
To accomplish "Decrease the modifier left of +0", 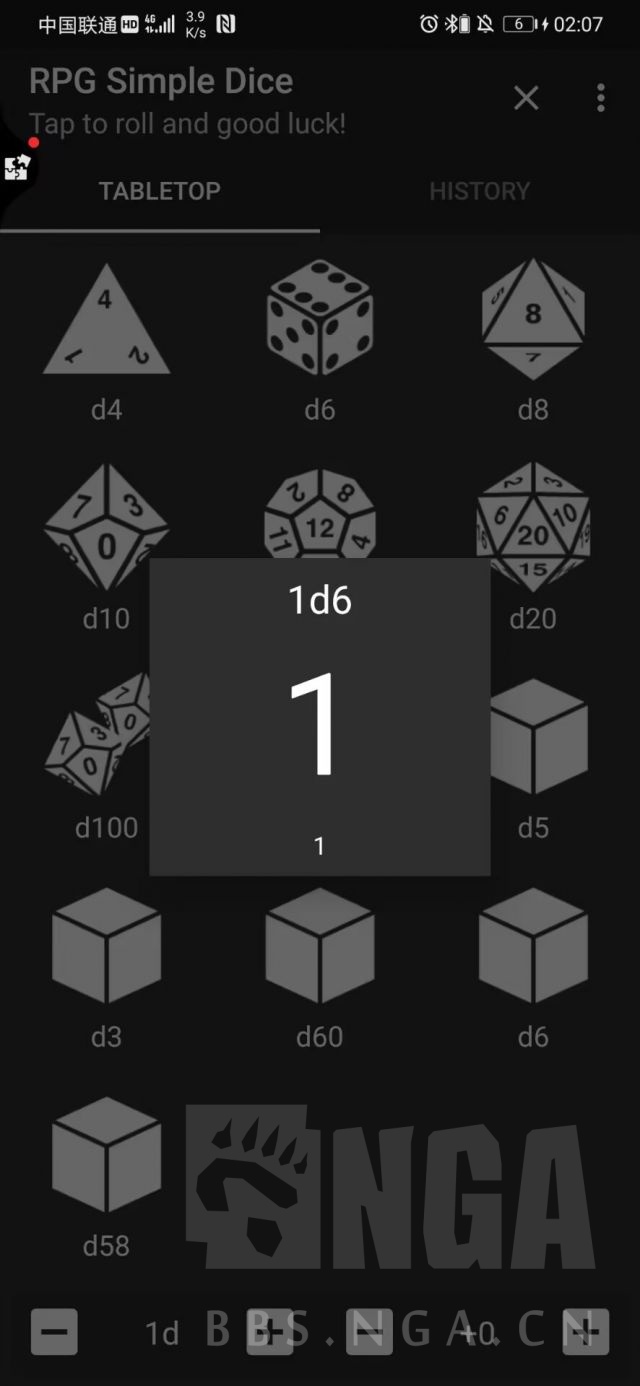I will (x=369, y=1332).
